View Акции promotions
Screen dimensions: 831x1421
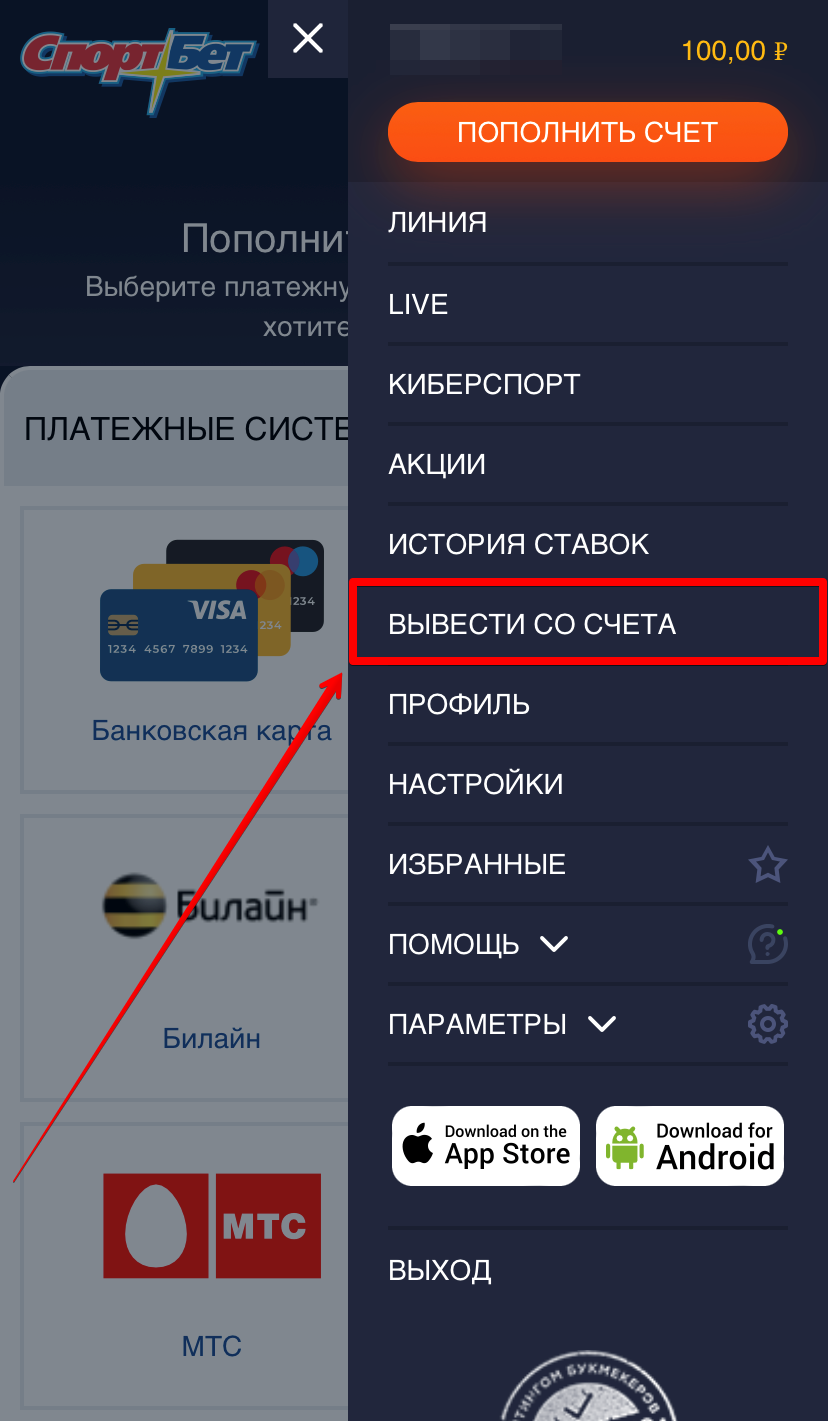tap(437, 464)
